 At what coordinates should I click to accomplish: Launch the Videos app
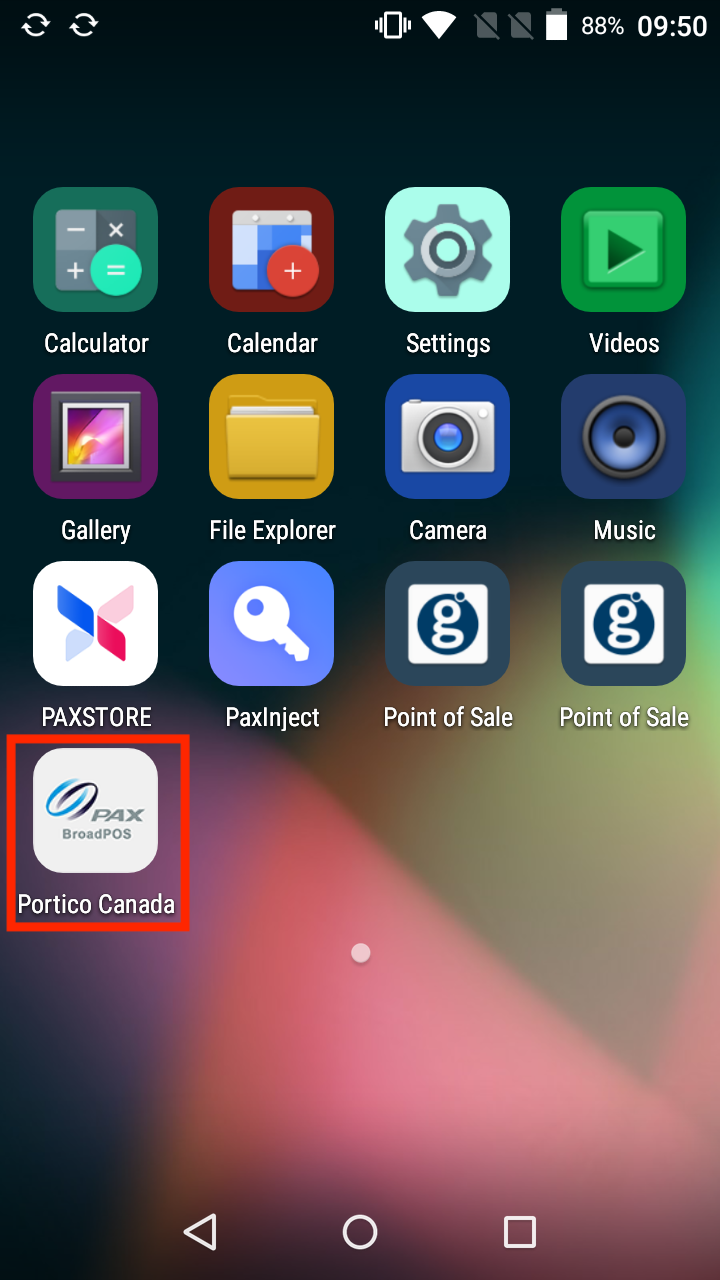(x=623, y=250)
